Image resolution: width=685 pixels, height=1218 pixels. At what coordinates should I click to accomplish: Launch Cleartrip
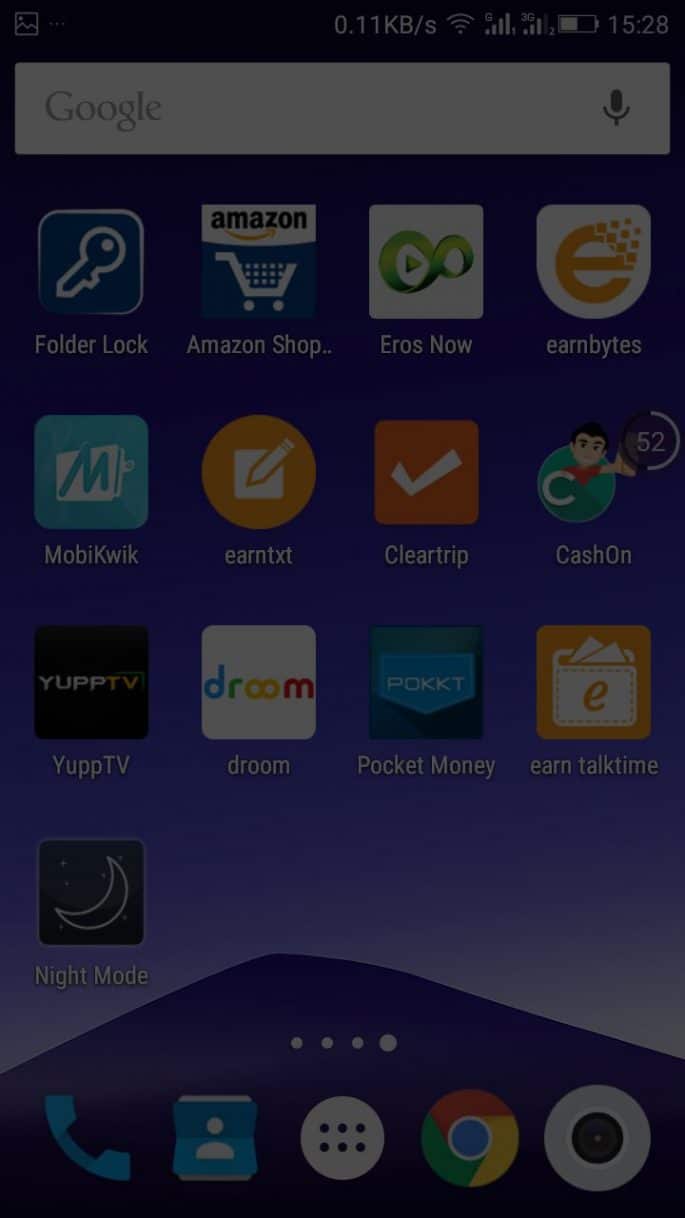tap(426, 472)
